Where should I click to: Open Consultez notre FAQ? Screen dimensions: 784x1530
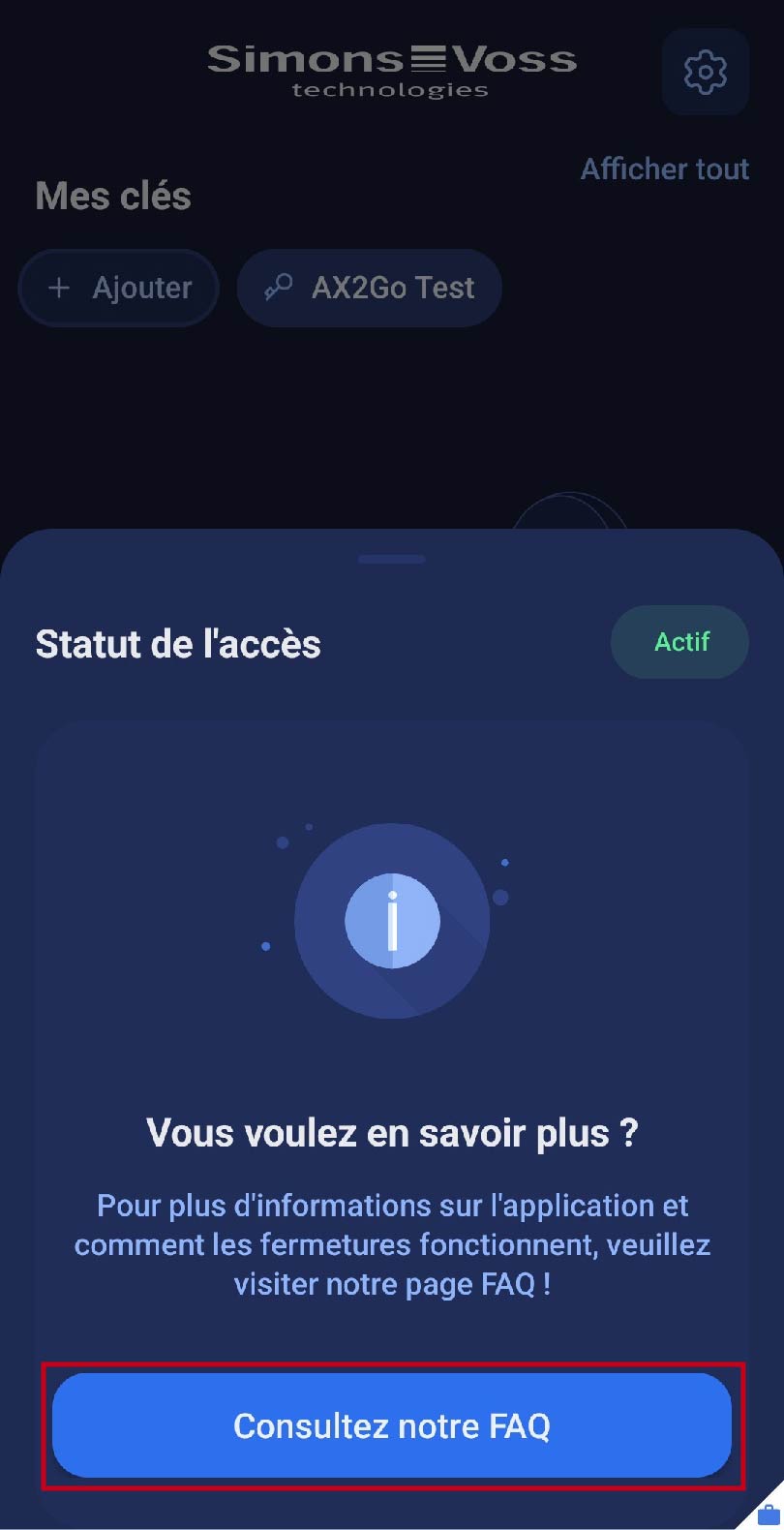392,1425
